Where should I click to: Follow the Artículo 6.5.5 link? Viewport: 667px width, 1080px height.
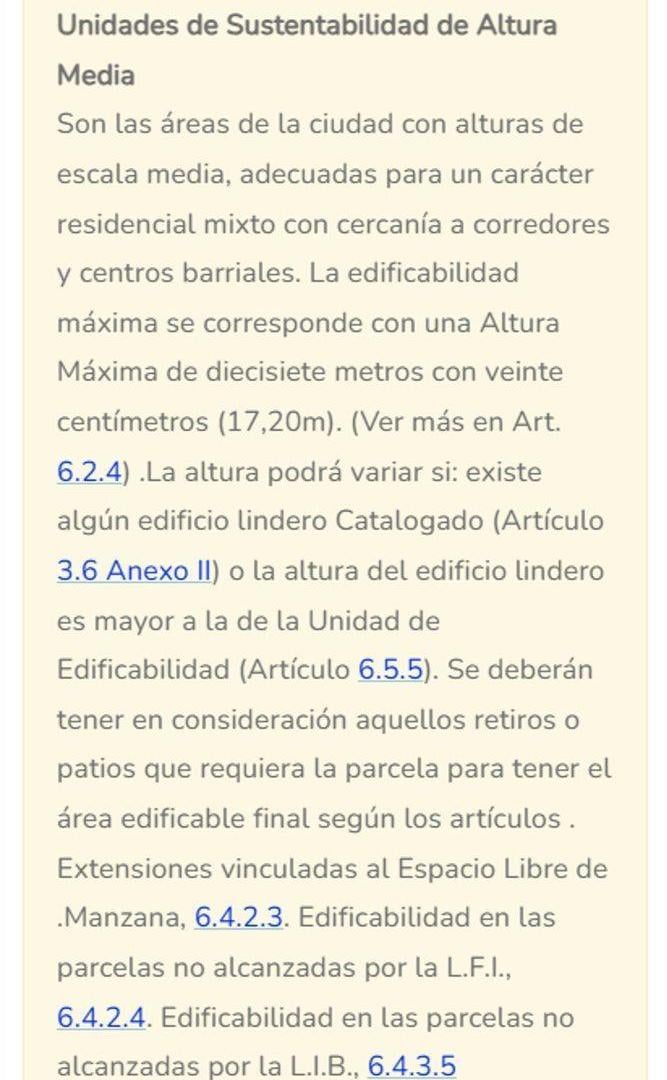coord(390,669)
